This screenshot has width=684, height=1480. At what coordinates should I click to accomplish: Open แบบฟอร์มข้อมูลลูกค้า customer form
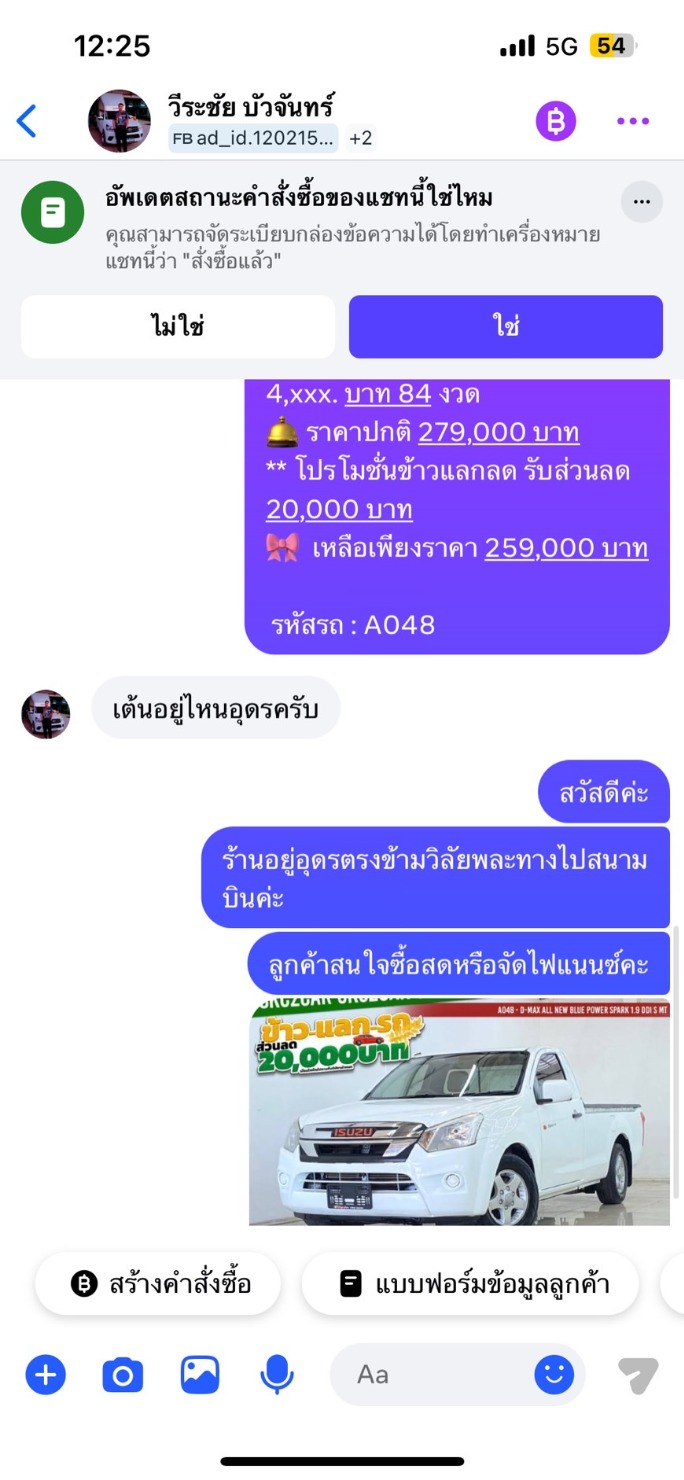470,1284
